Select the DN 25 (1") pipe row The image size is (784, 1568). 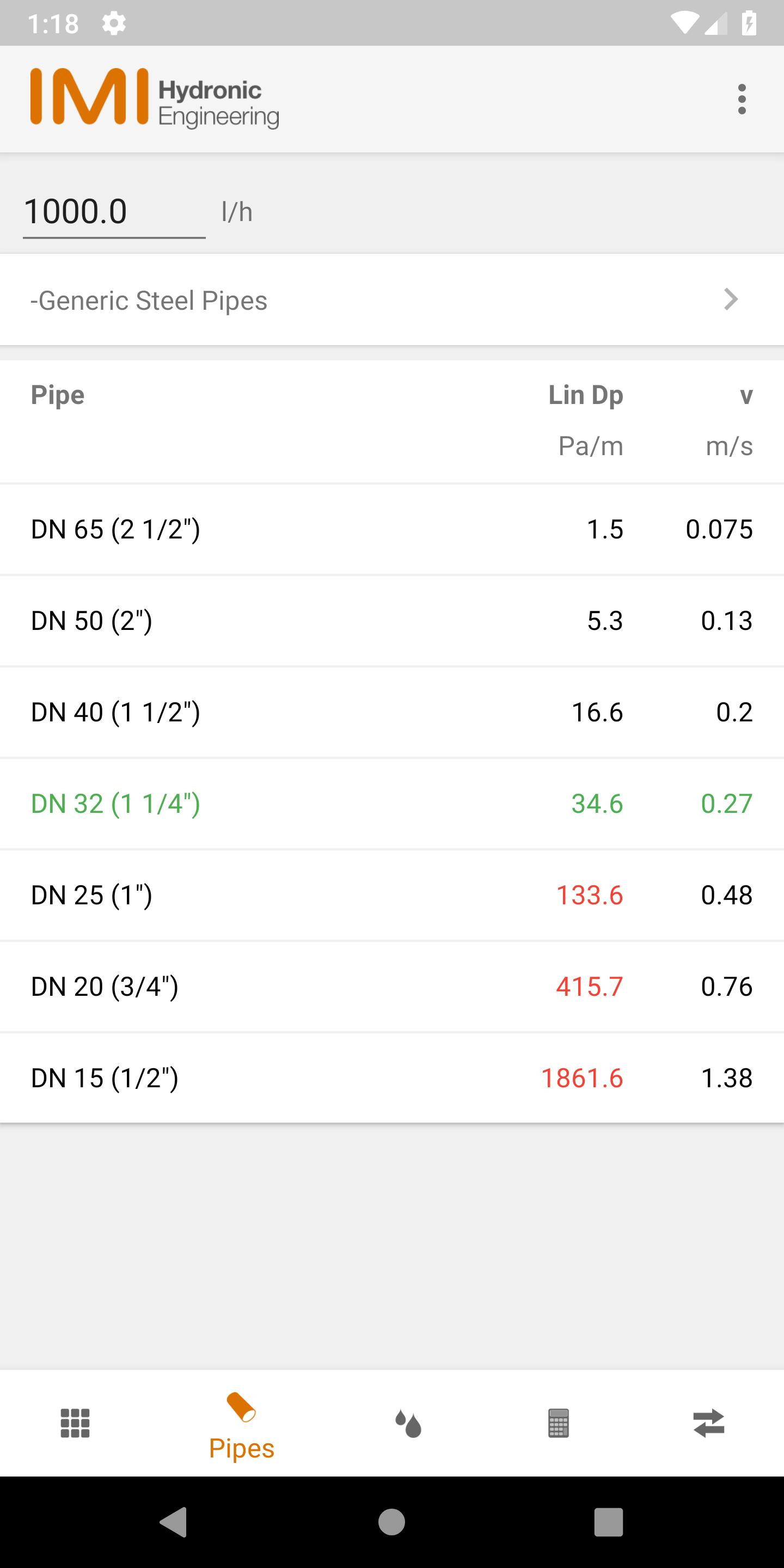click(x=392, y=895)
